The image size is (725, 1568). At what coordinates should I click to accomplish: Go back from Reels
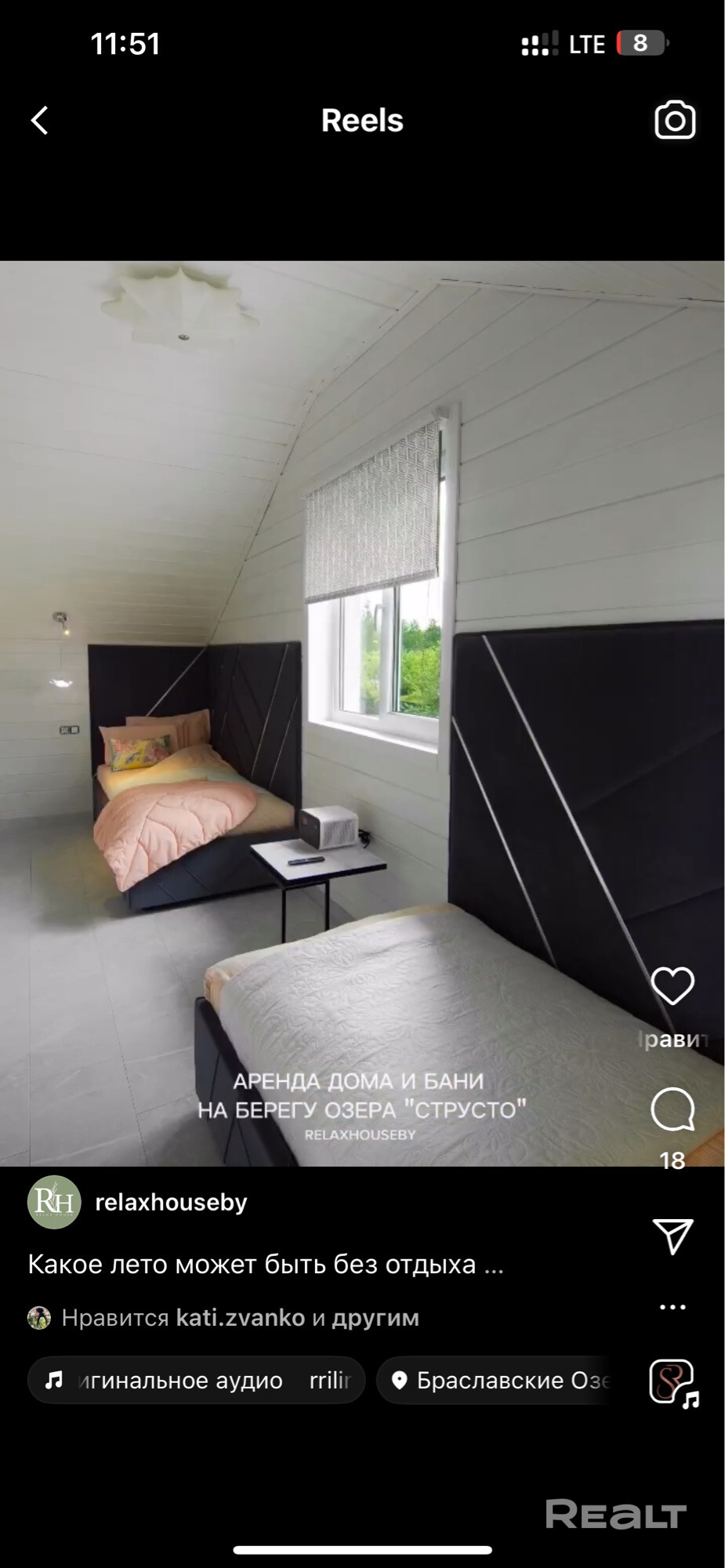click(40, 121)
